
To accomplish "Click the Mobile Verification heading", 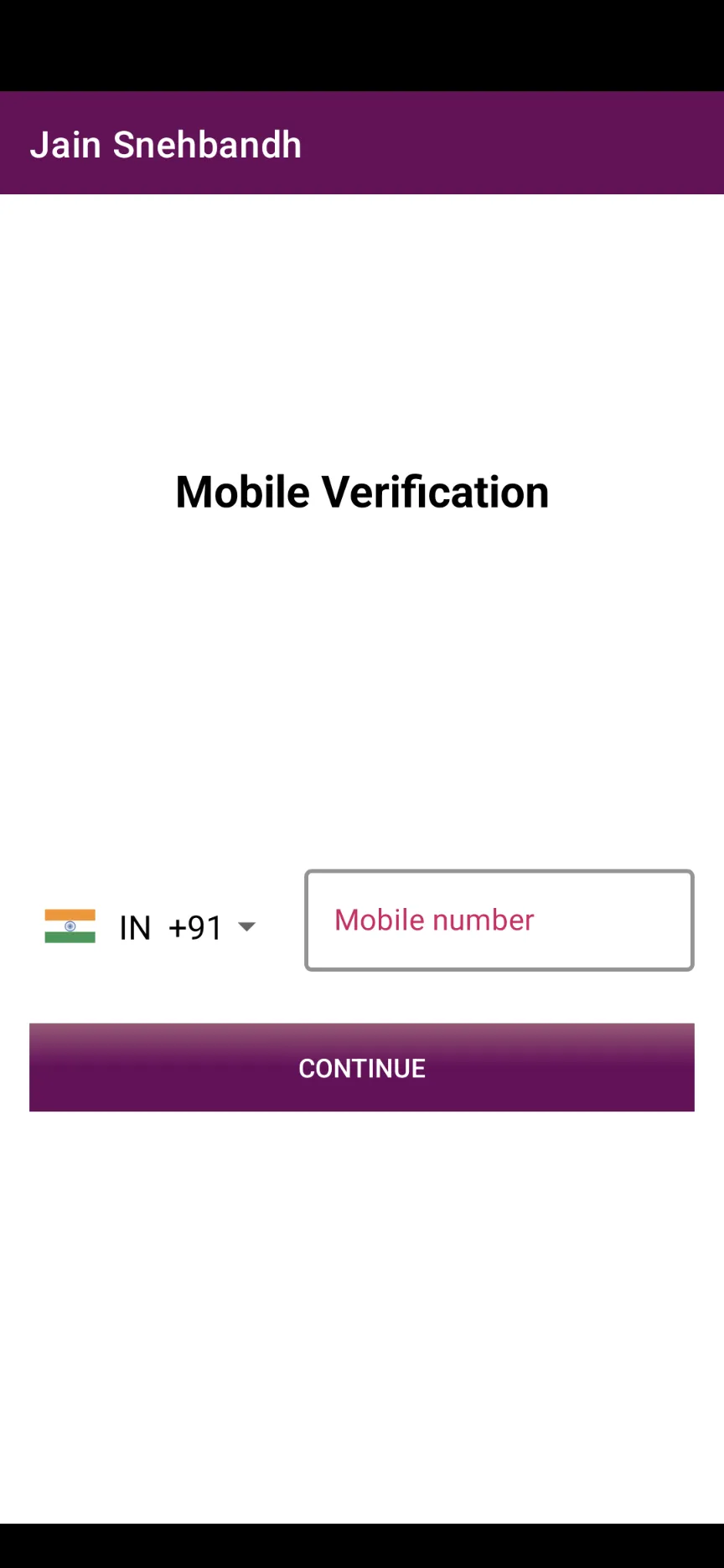I will (362, 492).
